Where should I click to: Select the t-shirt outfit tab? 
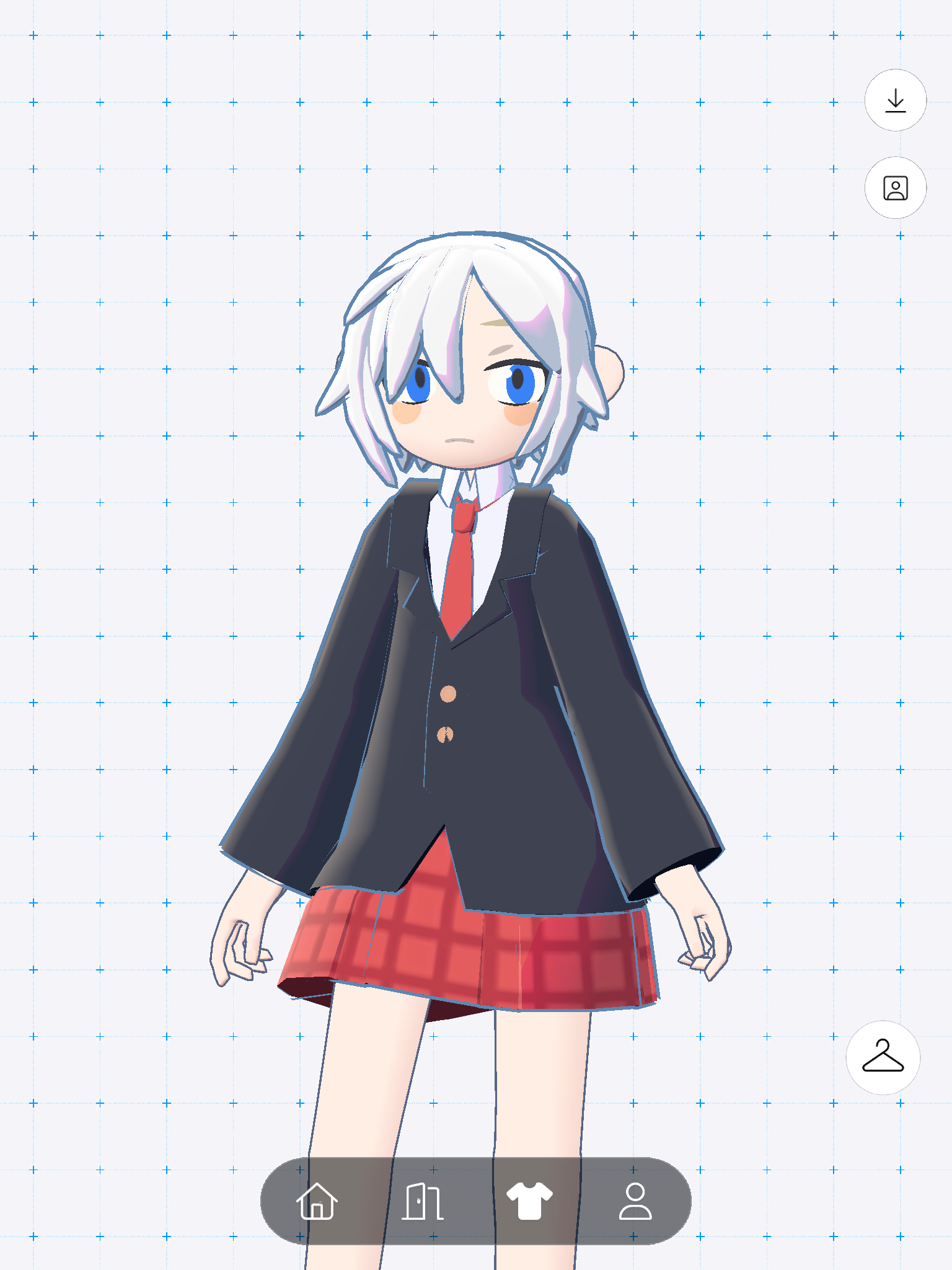pyautogui.click(x=529, y=1201)
